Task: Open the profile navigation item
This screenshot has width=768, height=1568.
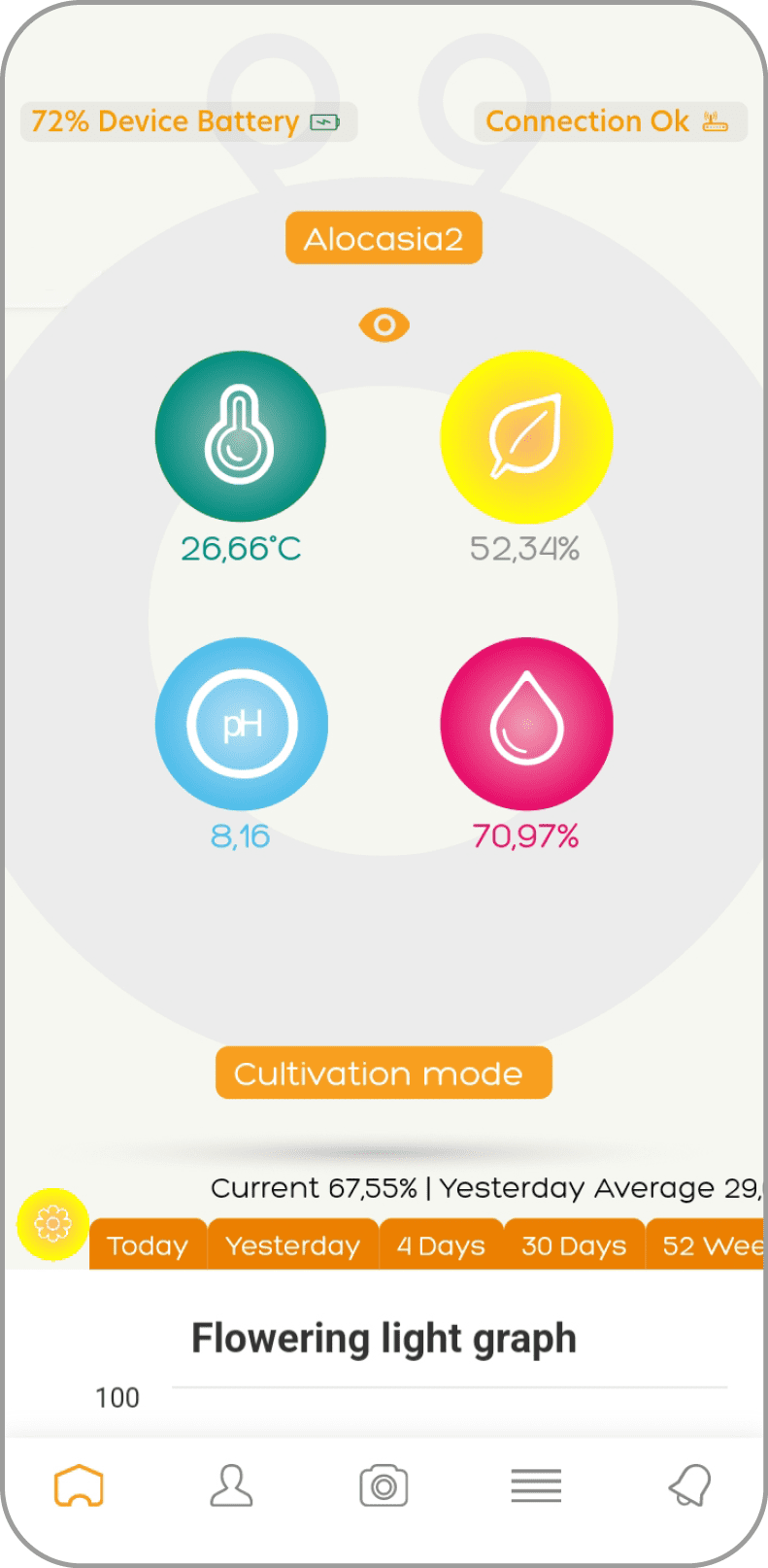Action: [231, 1485]
